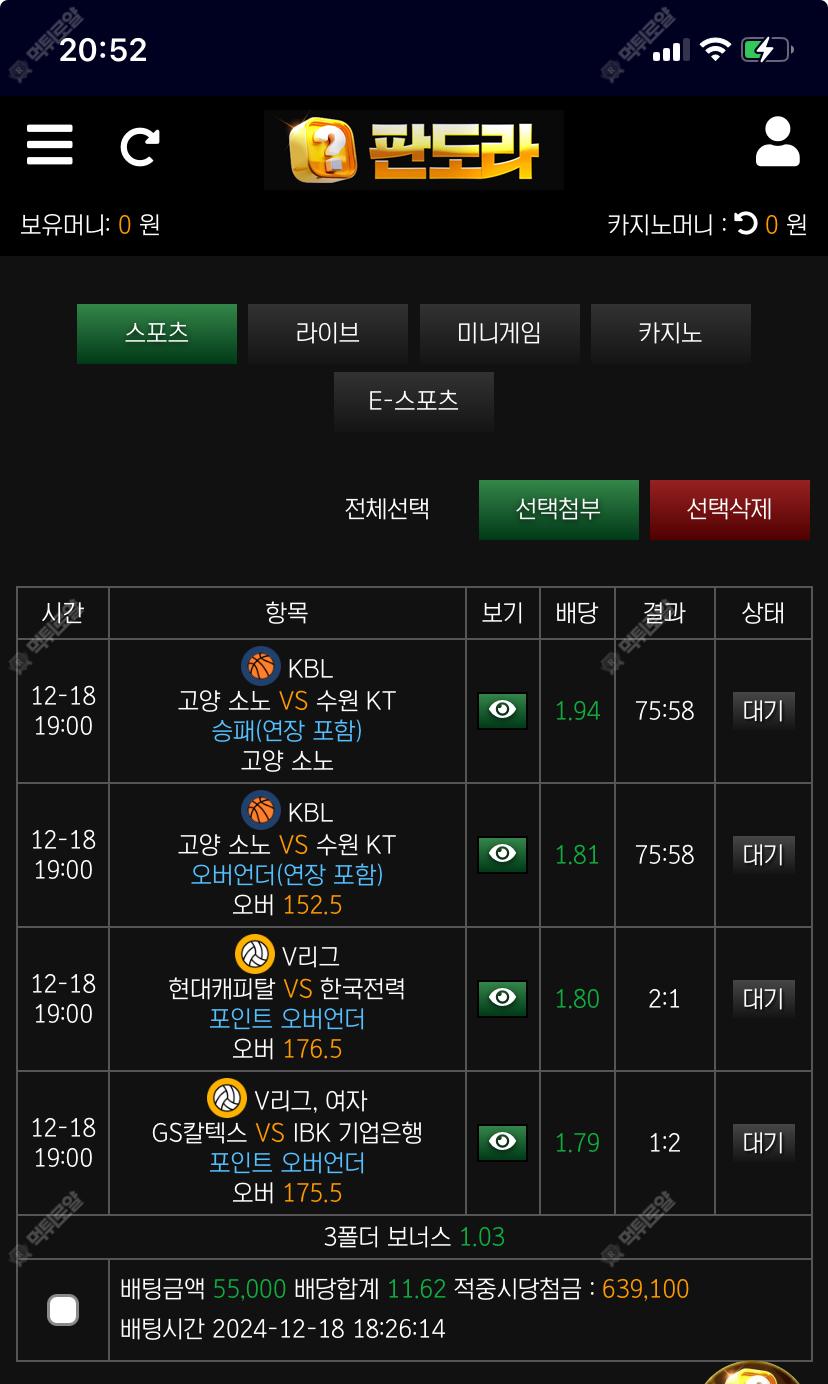Open the user profile icon

777,143
